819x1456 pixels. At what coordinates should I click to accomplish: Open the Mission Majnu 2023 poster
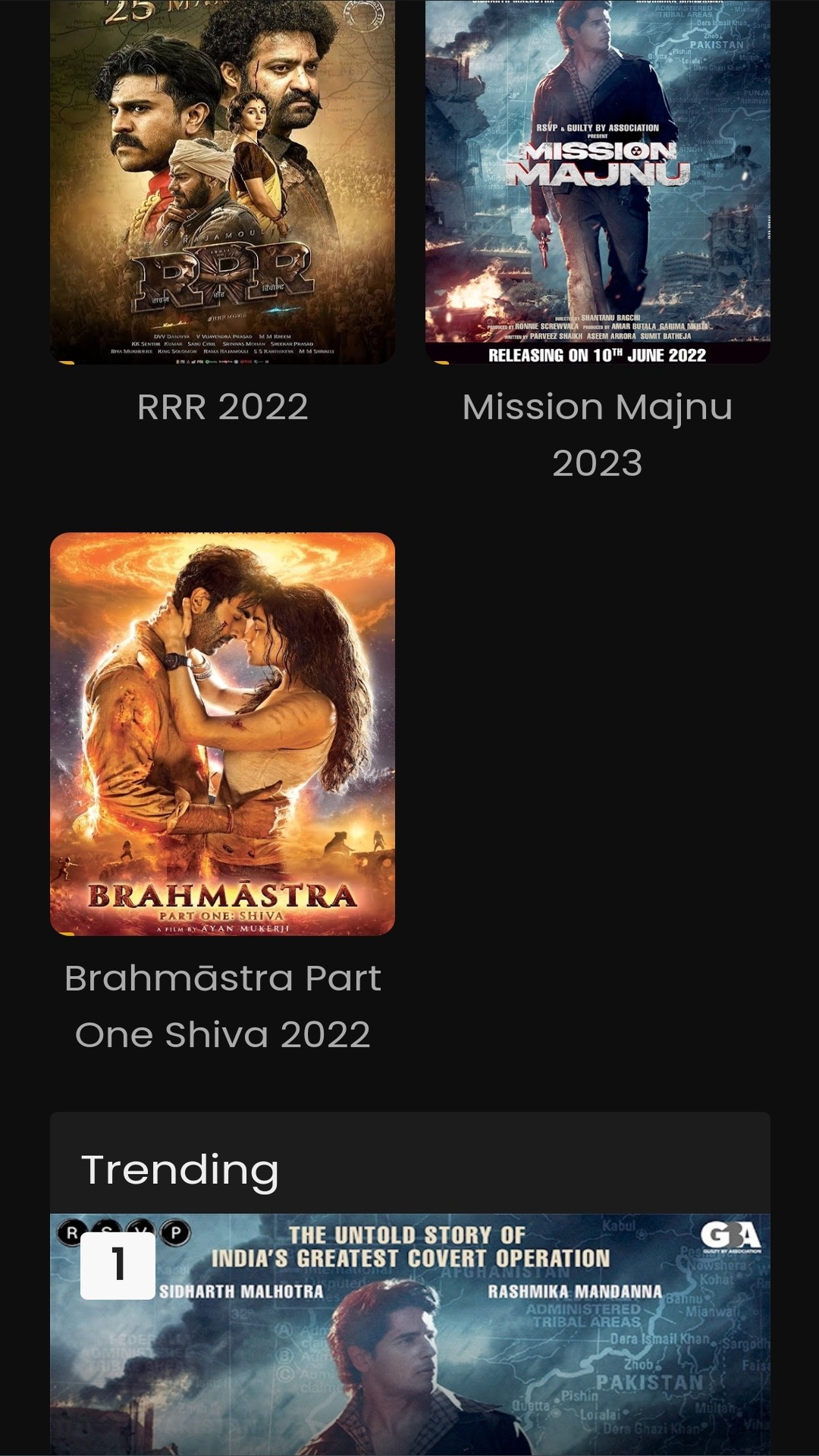(599, 182)
